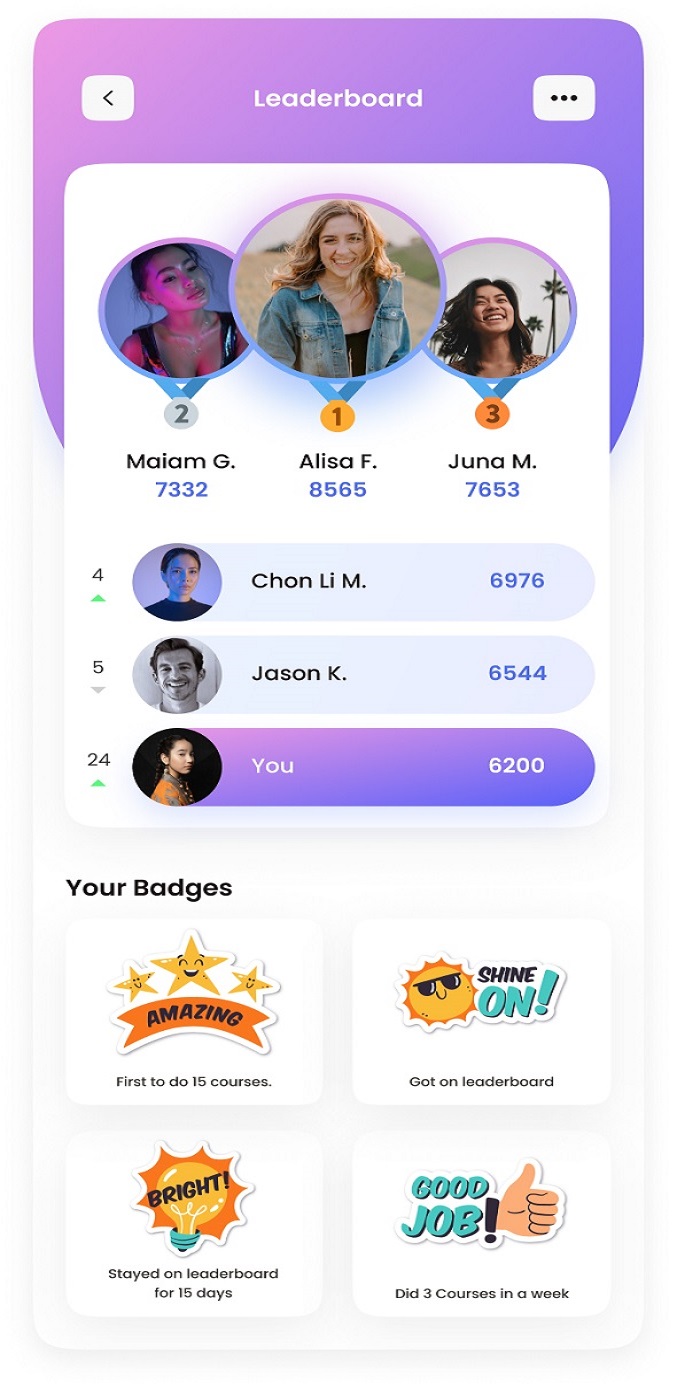This screenshot has width=677, height=1388.
Task: Open the three-dot overflow menu
Action: pos(564,98)
